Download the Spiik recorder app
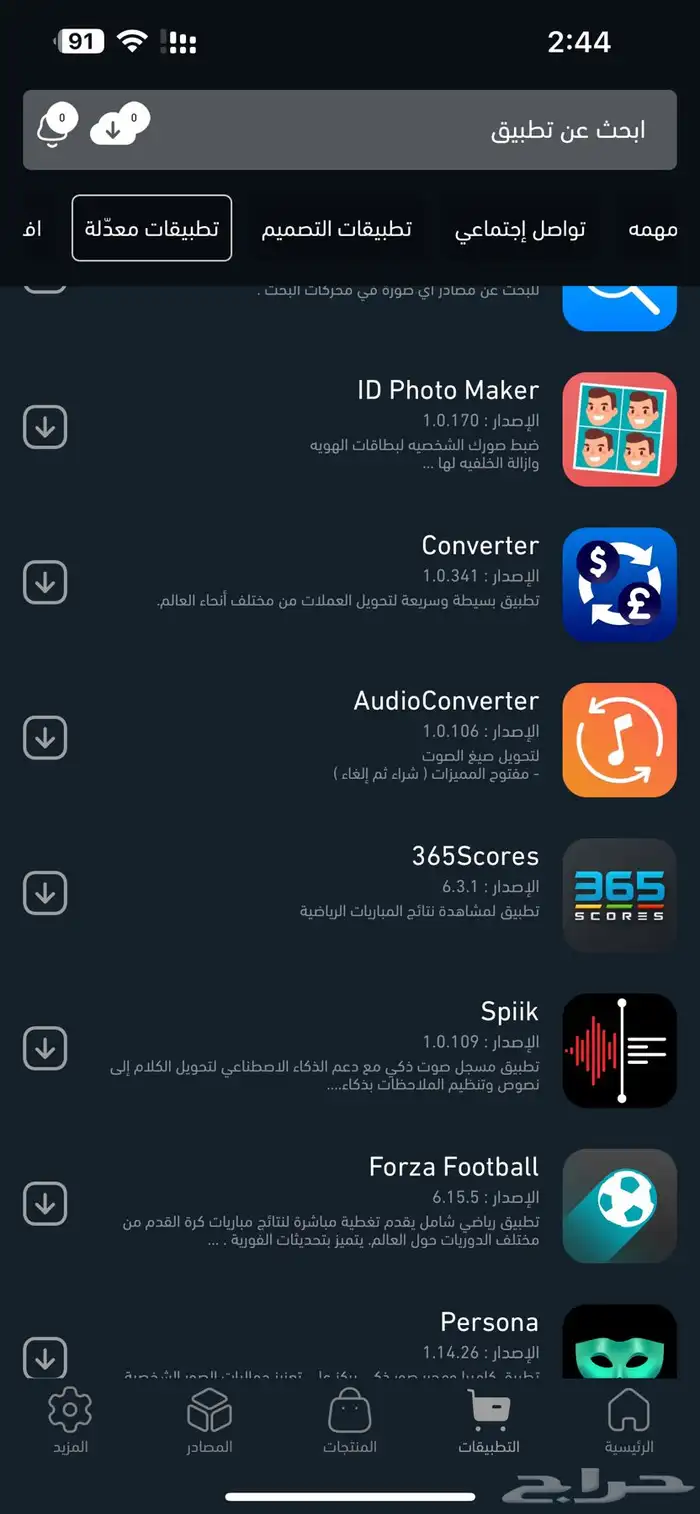Image resolution: width=700 pixels, height=1514 pixels. click(45, 1048)
